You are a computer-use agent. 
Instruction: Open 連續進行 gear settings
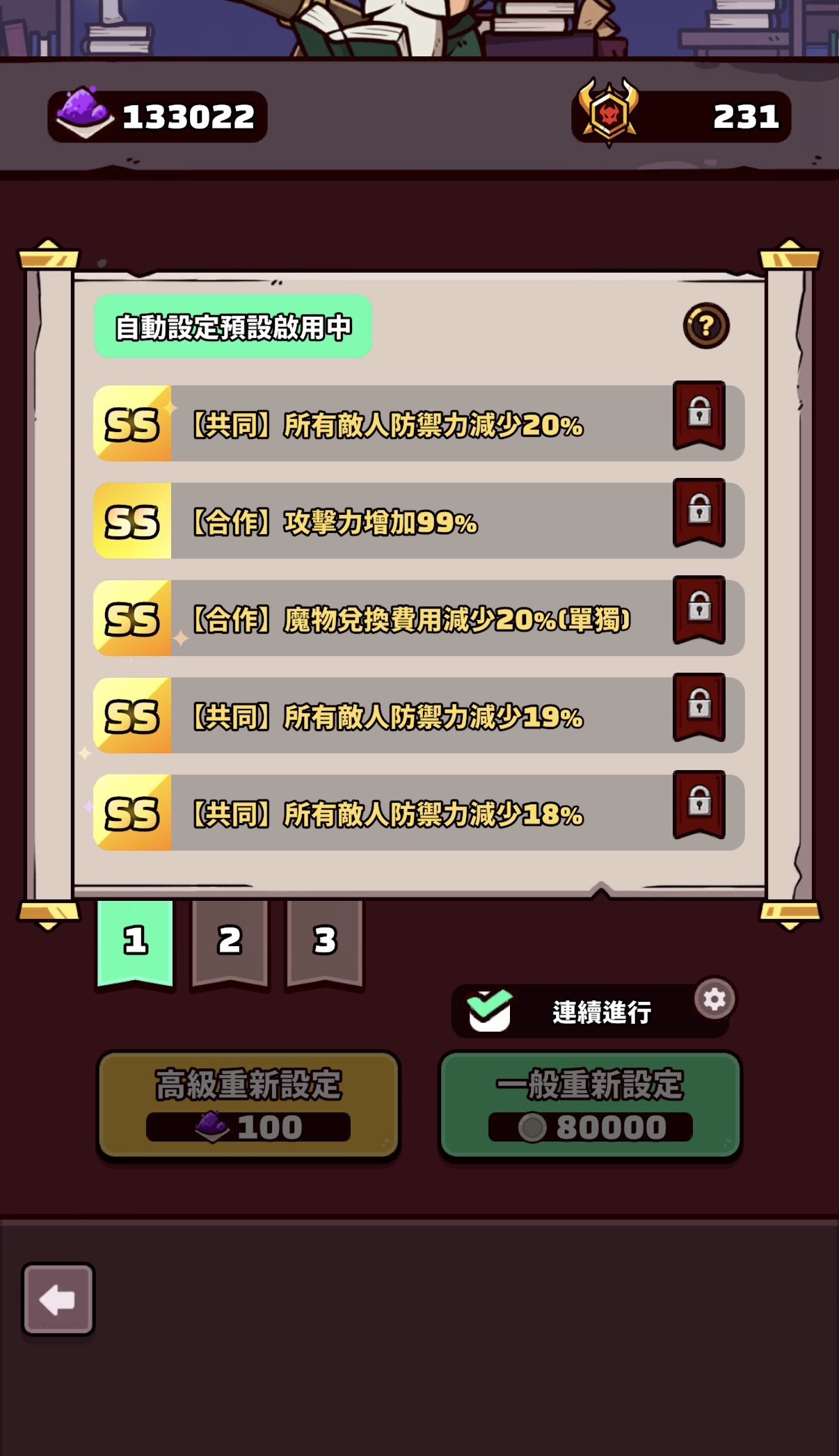714,999
